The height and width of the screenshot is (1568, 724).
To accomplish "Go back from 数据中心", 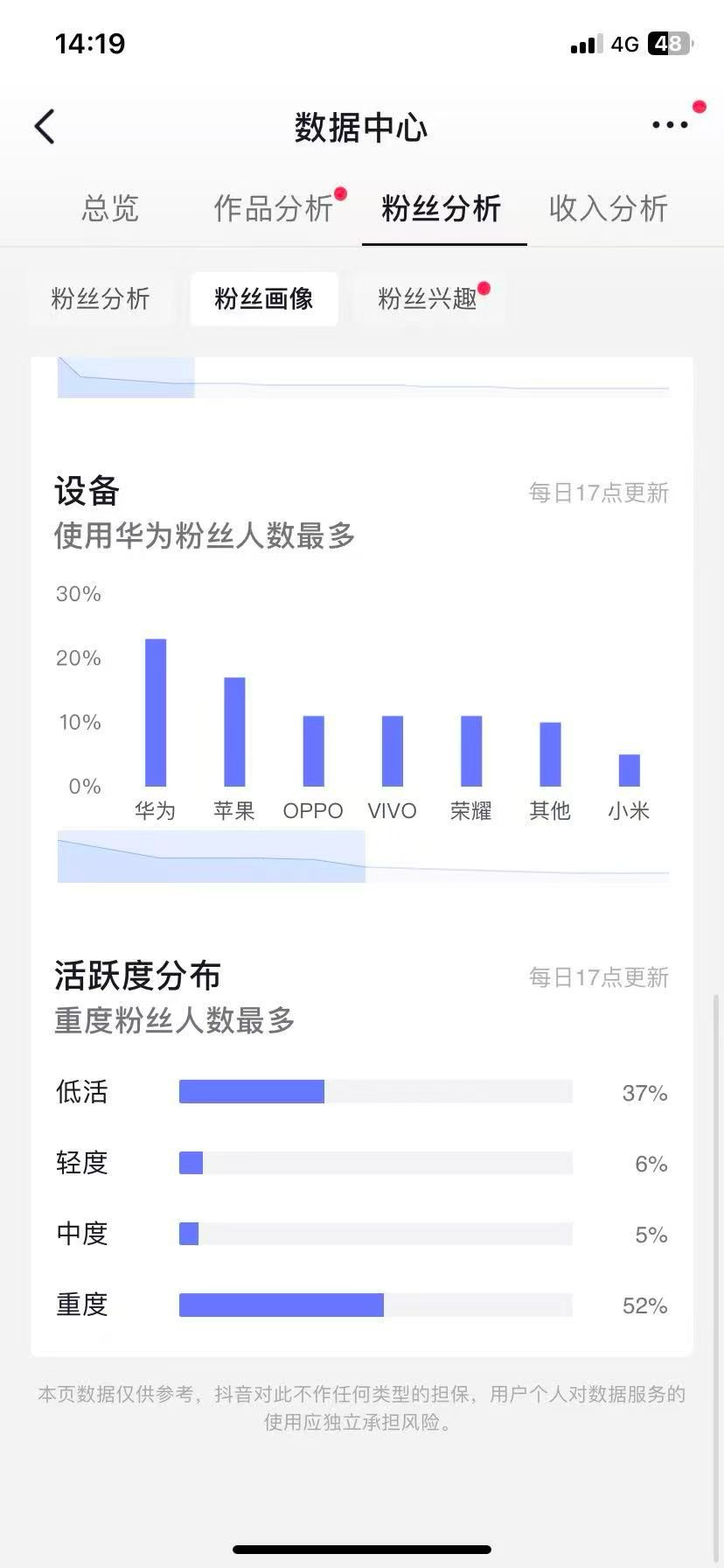I will click(45, 127).
